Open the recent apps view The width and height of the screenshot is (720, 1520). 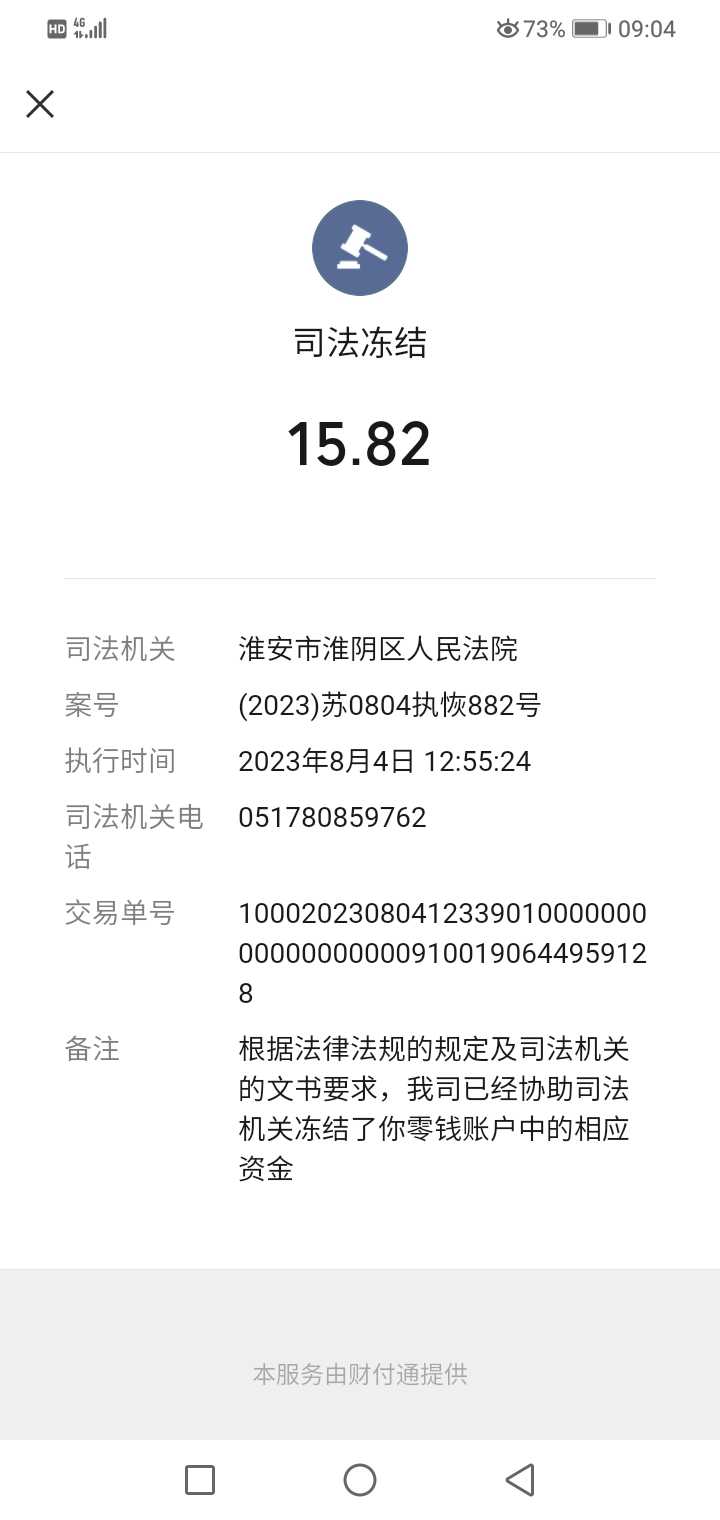tap(200, 1480)
